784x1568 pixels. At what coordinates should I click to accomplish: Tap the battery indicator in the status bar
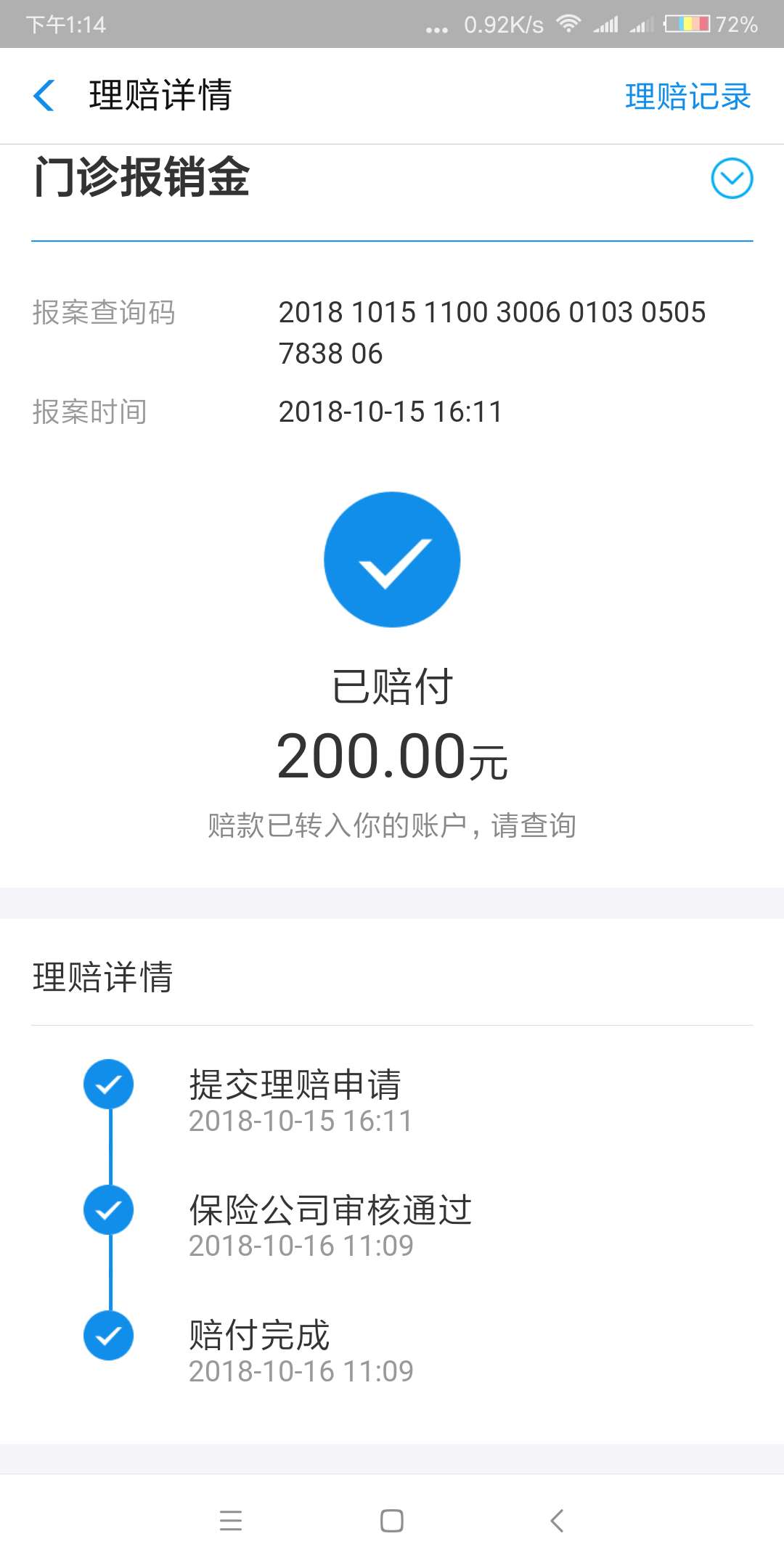point(688,24)
